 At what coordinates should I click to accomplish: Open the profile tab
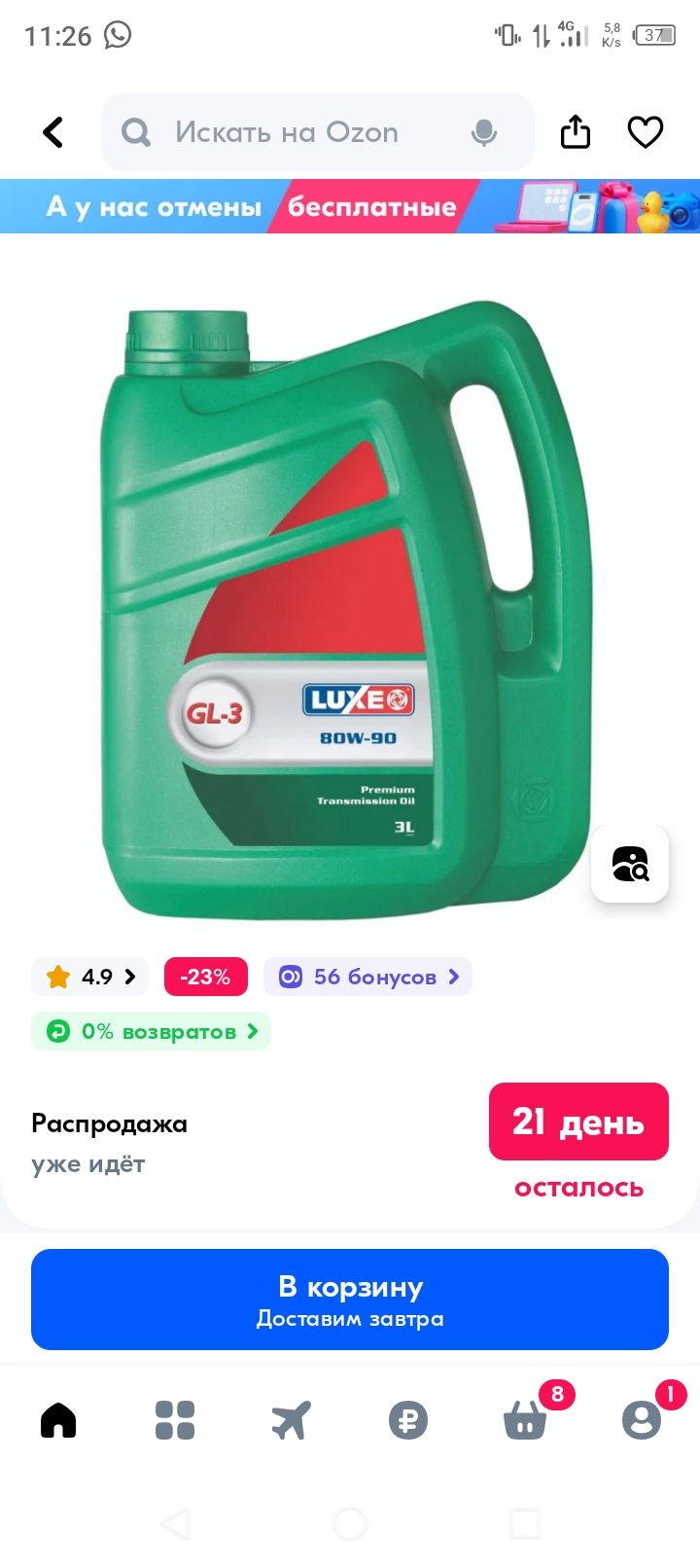click(642, 1420)
